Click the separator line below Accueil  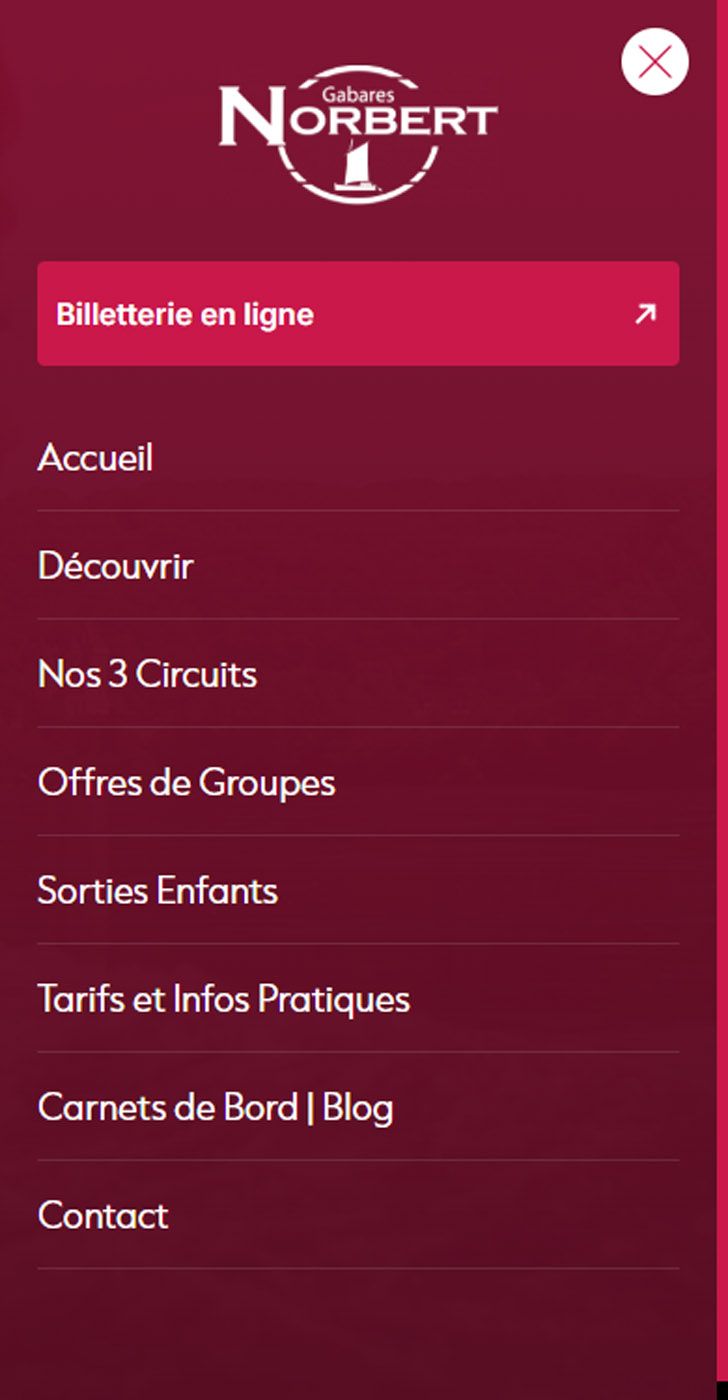tap(357, 511)
